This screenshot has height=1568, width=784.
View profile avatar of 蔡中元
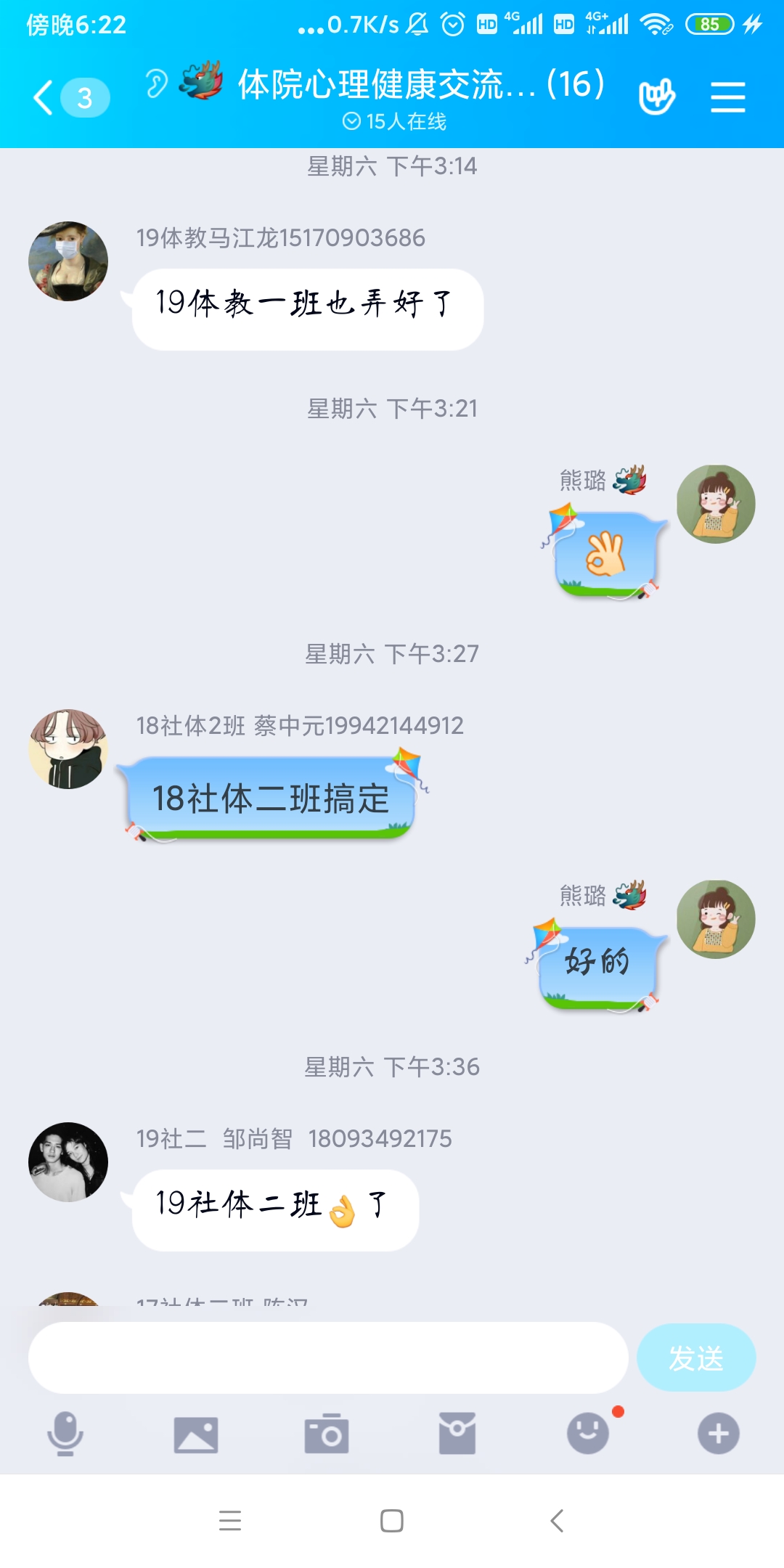click(68, 749)
